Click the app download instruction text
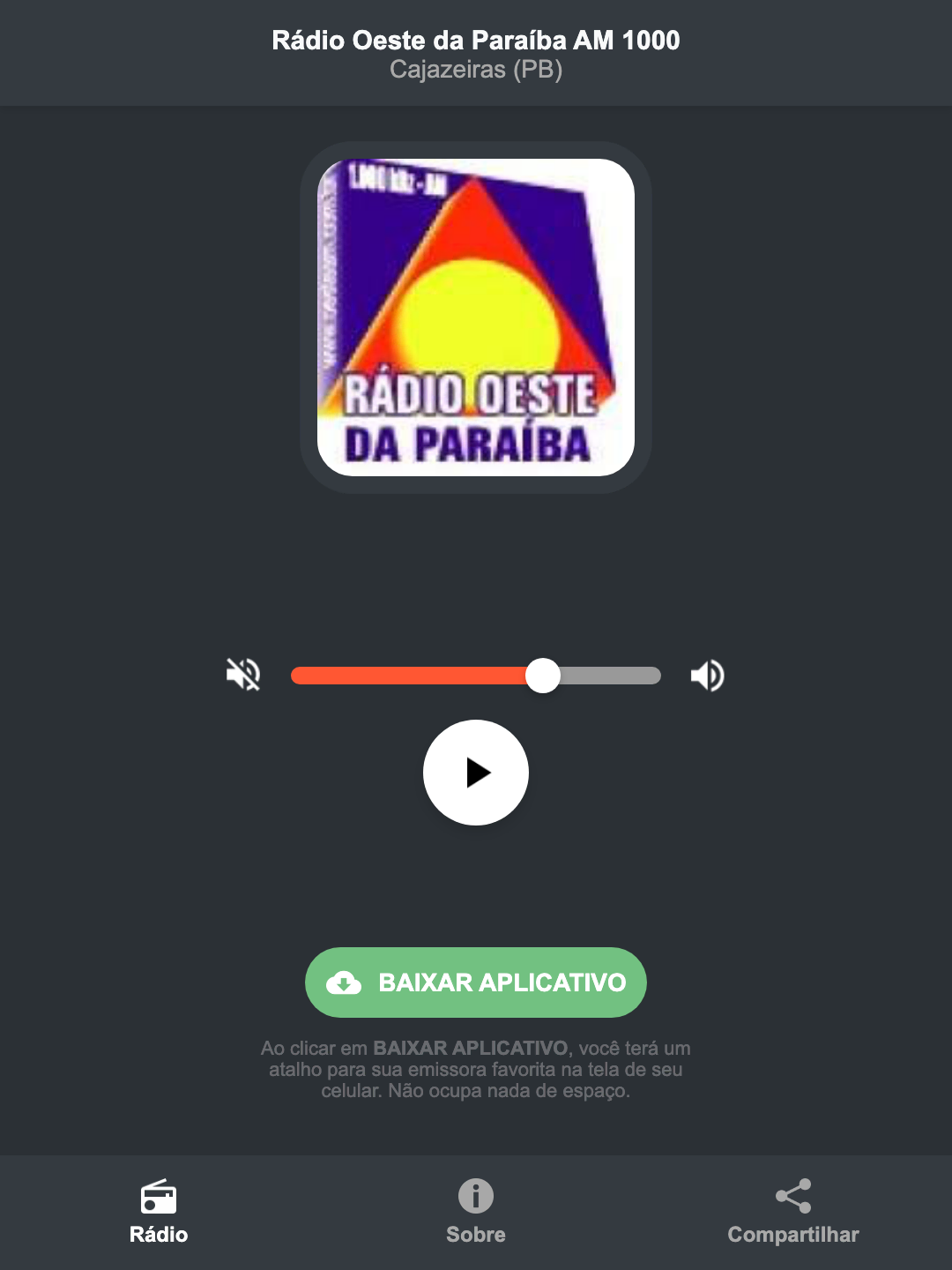This screenshot has height=1270, width=952. click(475, 1070)
